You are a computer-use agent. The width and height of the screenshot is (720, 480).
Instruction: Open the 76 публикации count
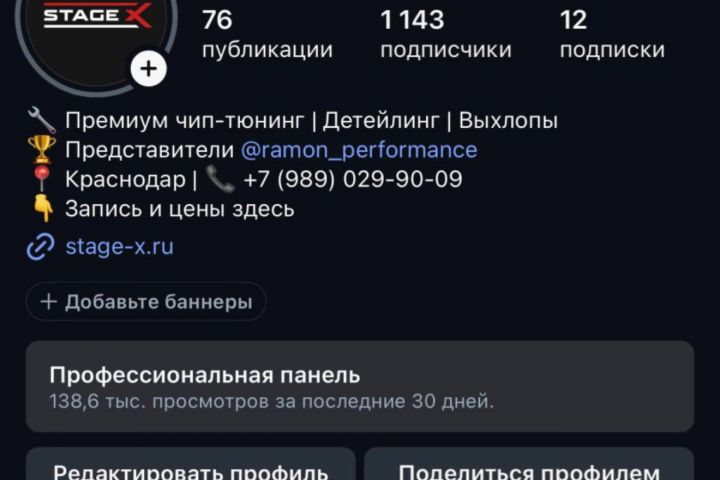click(267, 35)
